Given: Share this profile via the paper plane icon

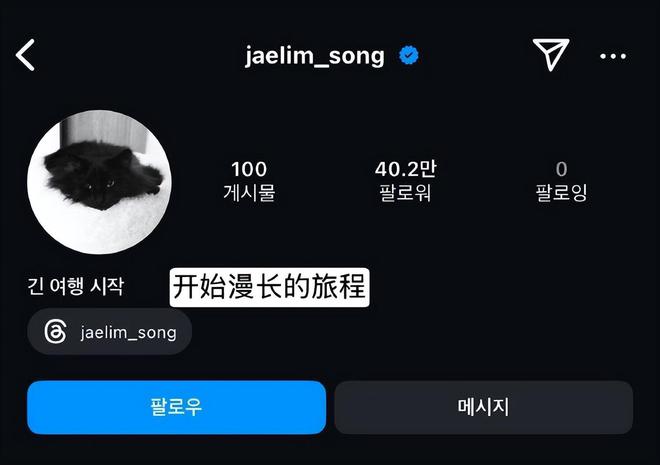Looking at the screenshot, I should (550, 56).
